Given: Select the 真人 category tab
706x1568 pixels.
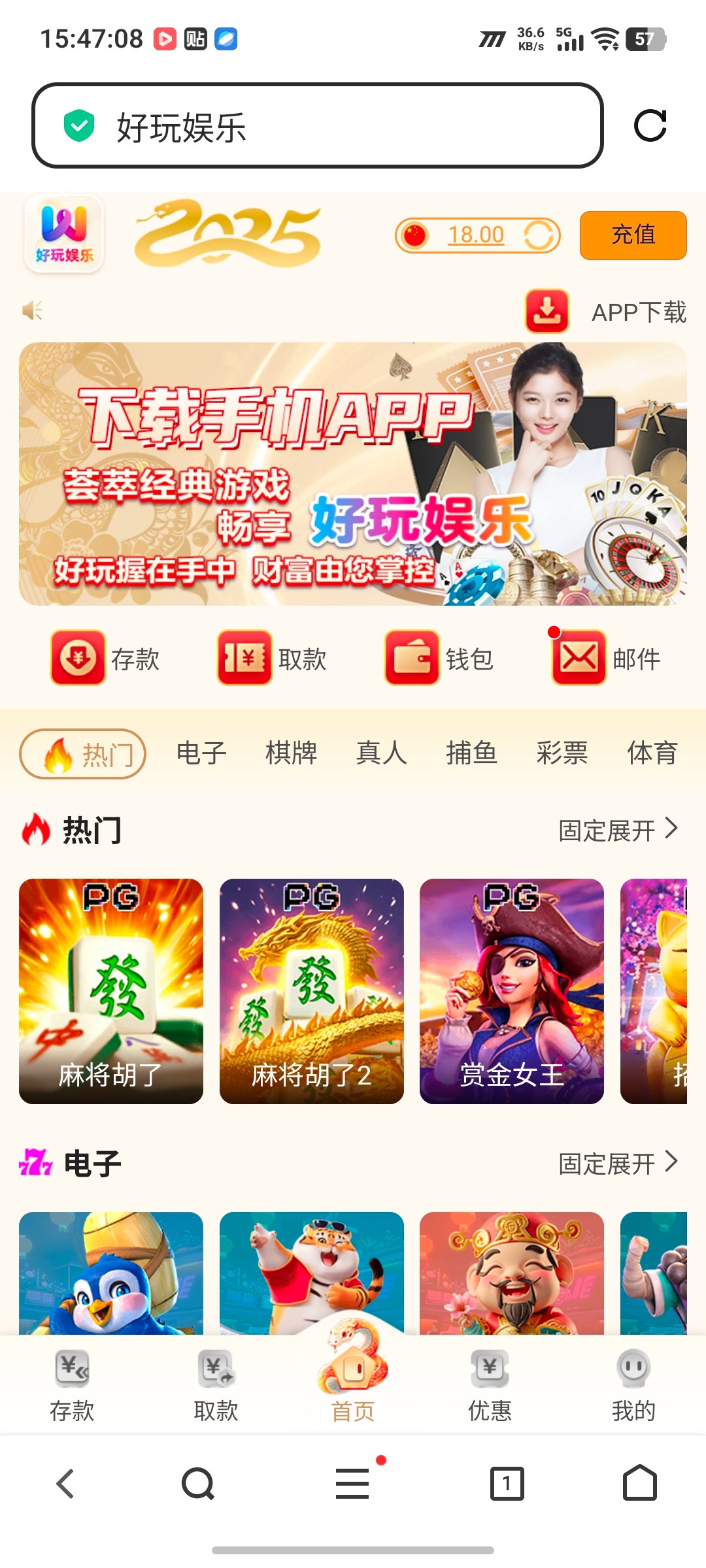Looking at the screenshot, I should 382,753.
